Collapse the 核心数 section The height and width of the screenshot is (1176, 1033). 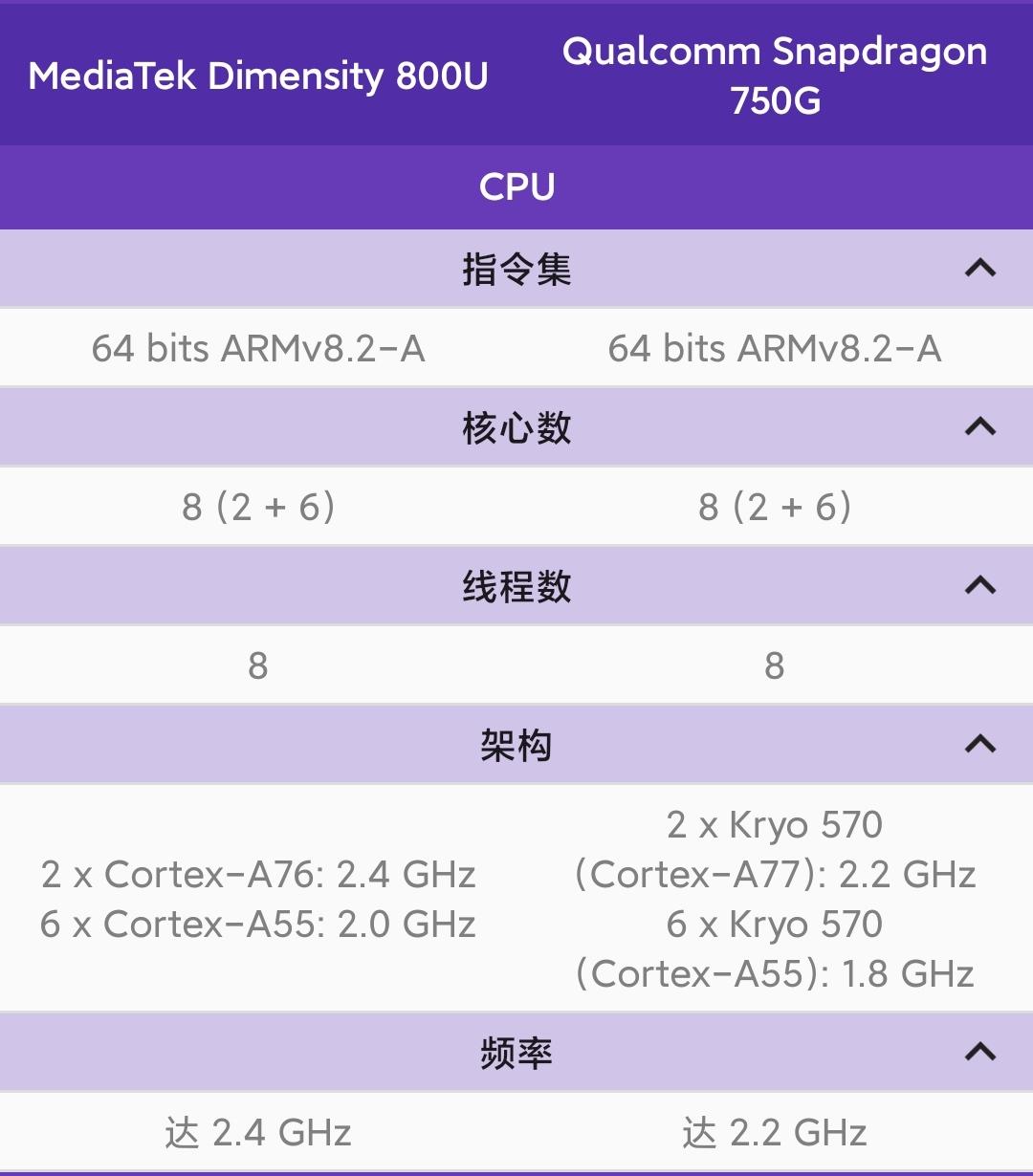pyautogui.click(x=978, y=427)
